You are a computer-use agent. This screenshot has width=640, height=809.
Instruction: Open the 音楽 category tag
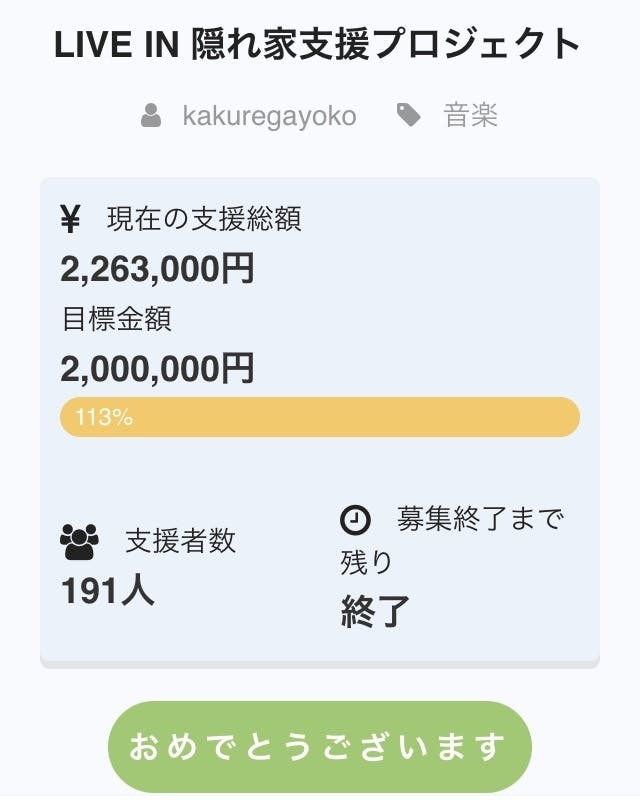coord(470,116)
